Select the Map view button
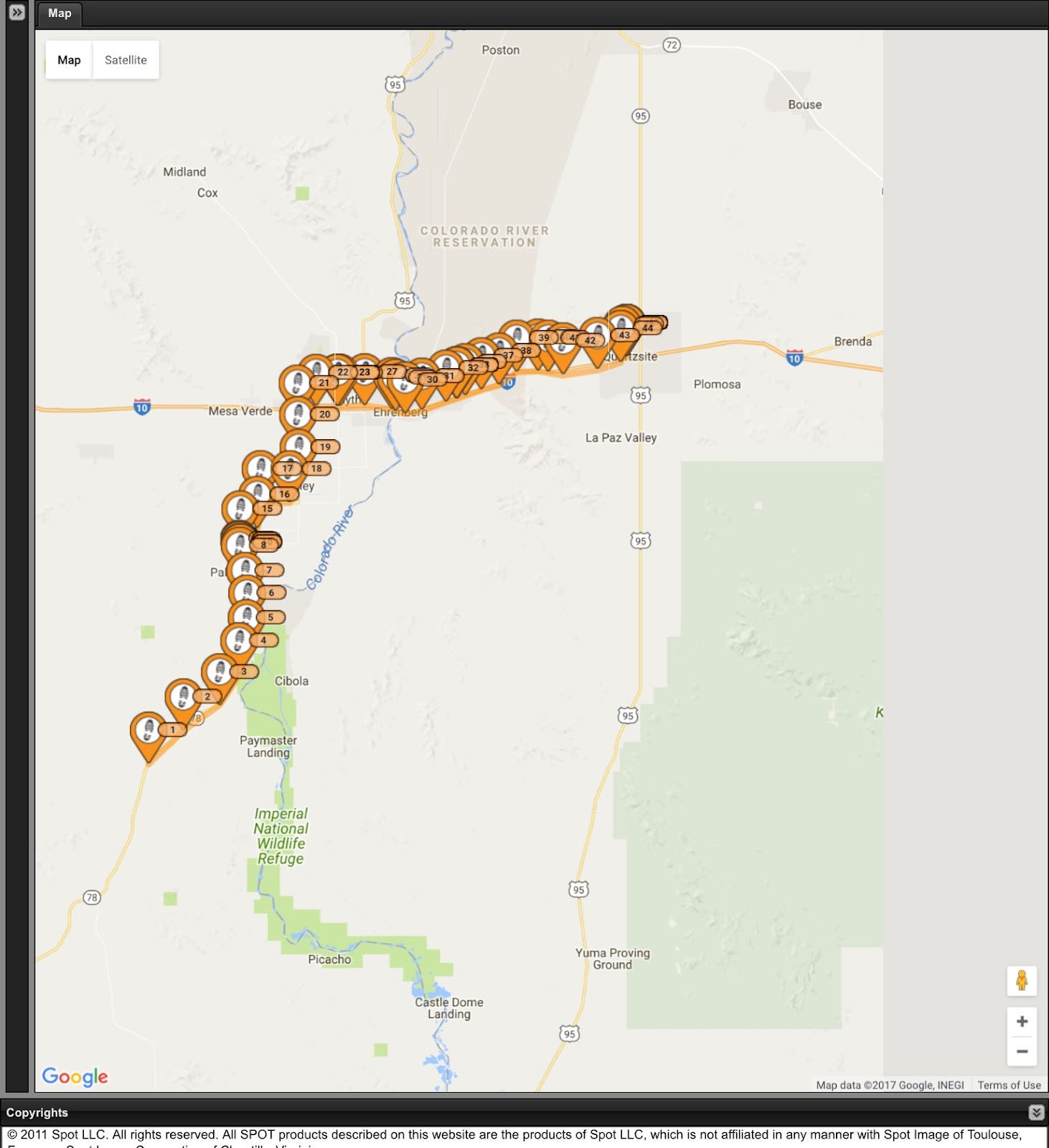This screenshot has width=1049, height=1148. coord(69,60)
